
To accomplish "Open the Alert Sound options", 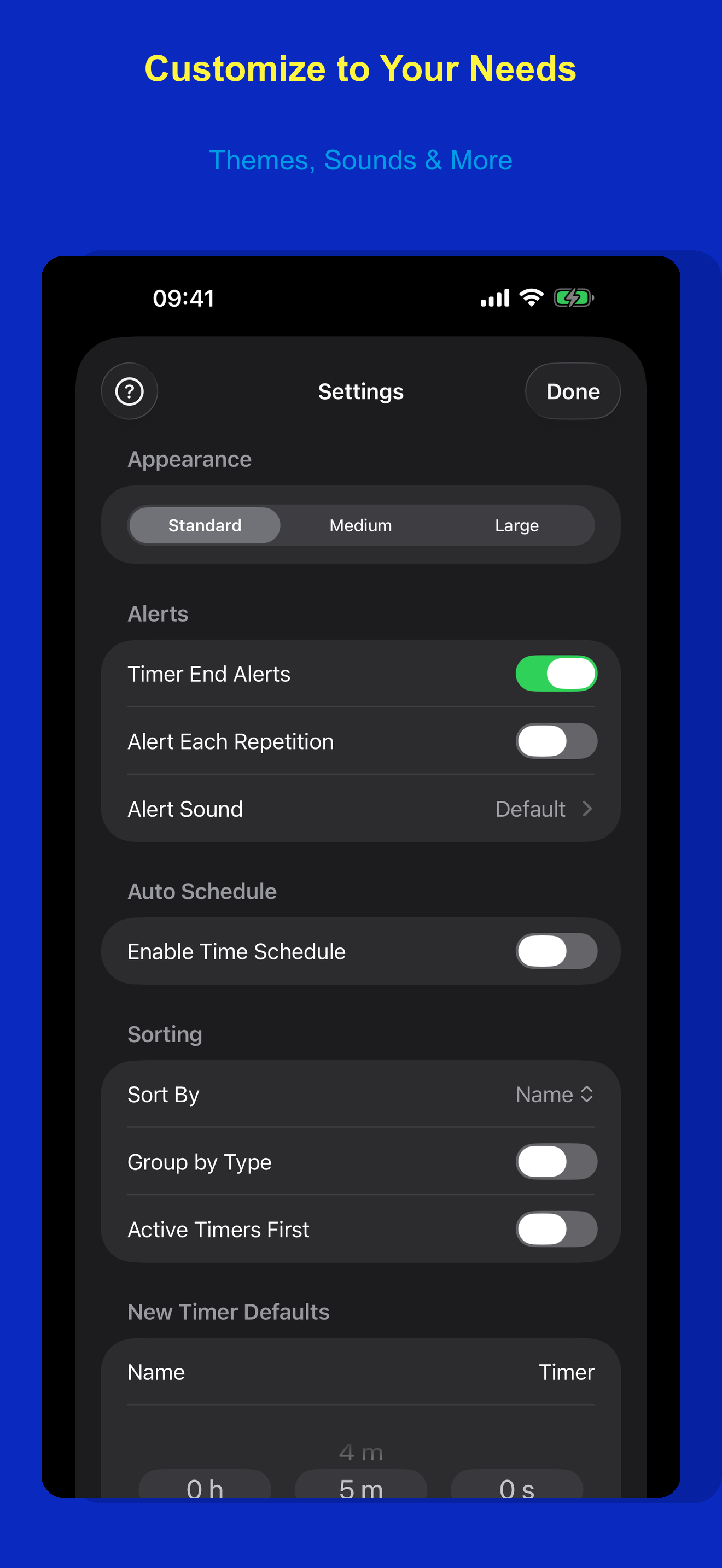I will click(360, 809).
